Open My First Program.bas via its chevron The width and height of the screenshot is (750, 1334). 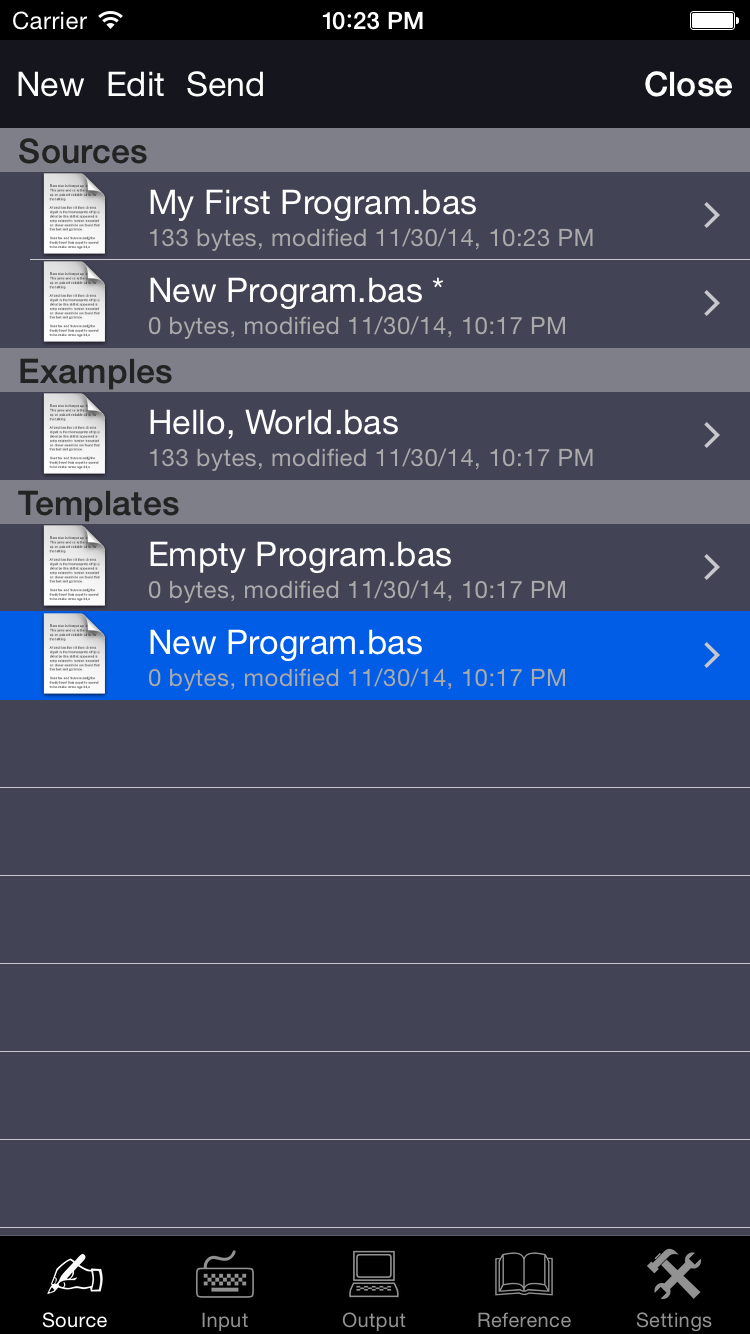tap(711, 215)
